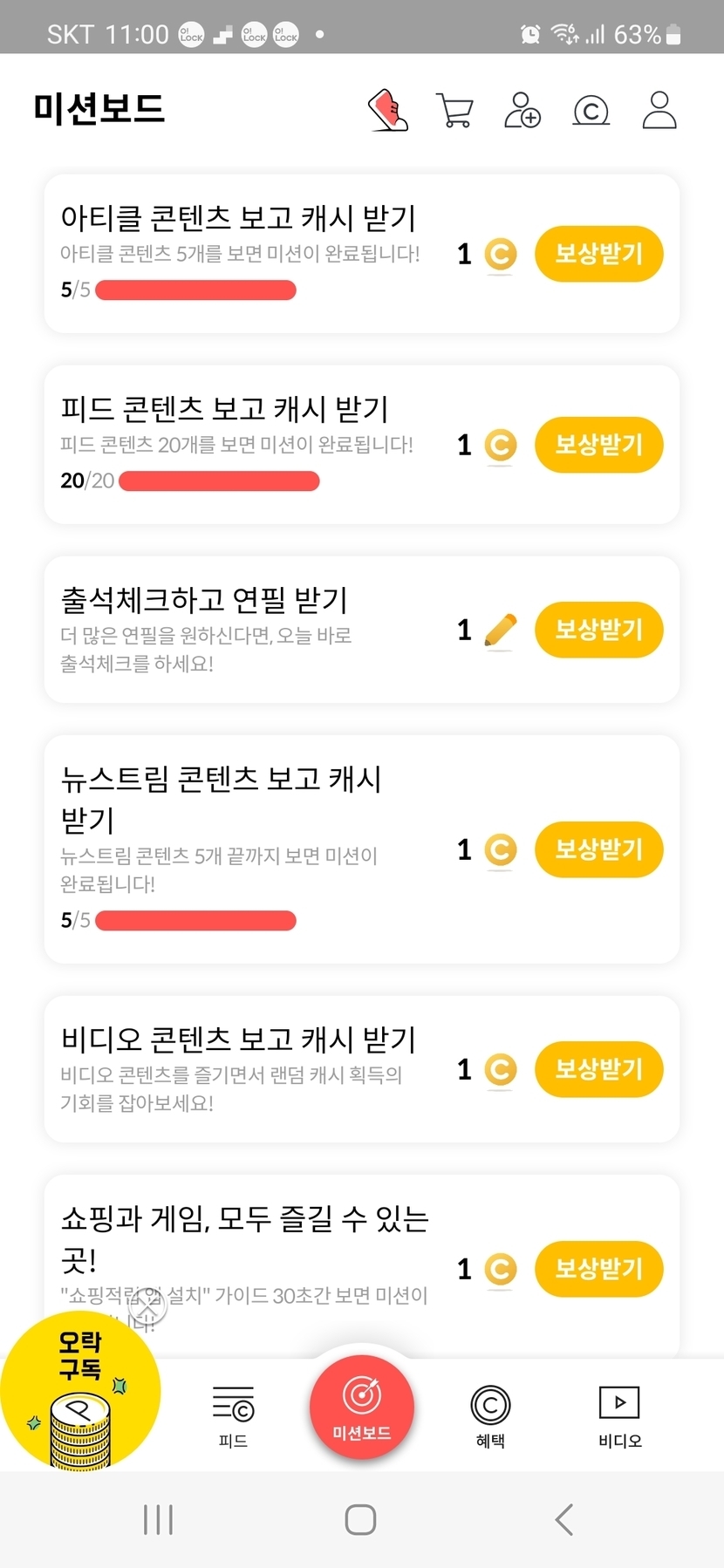Switch to the 피드 tab

[233, 1415]
